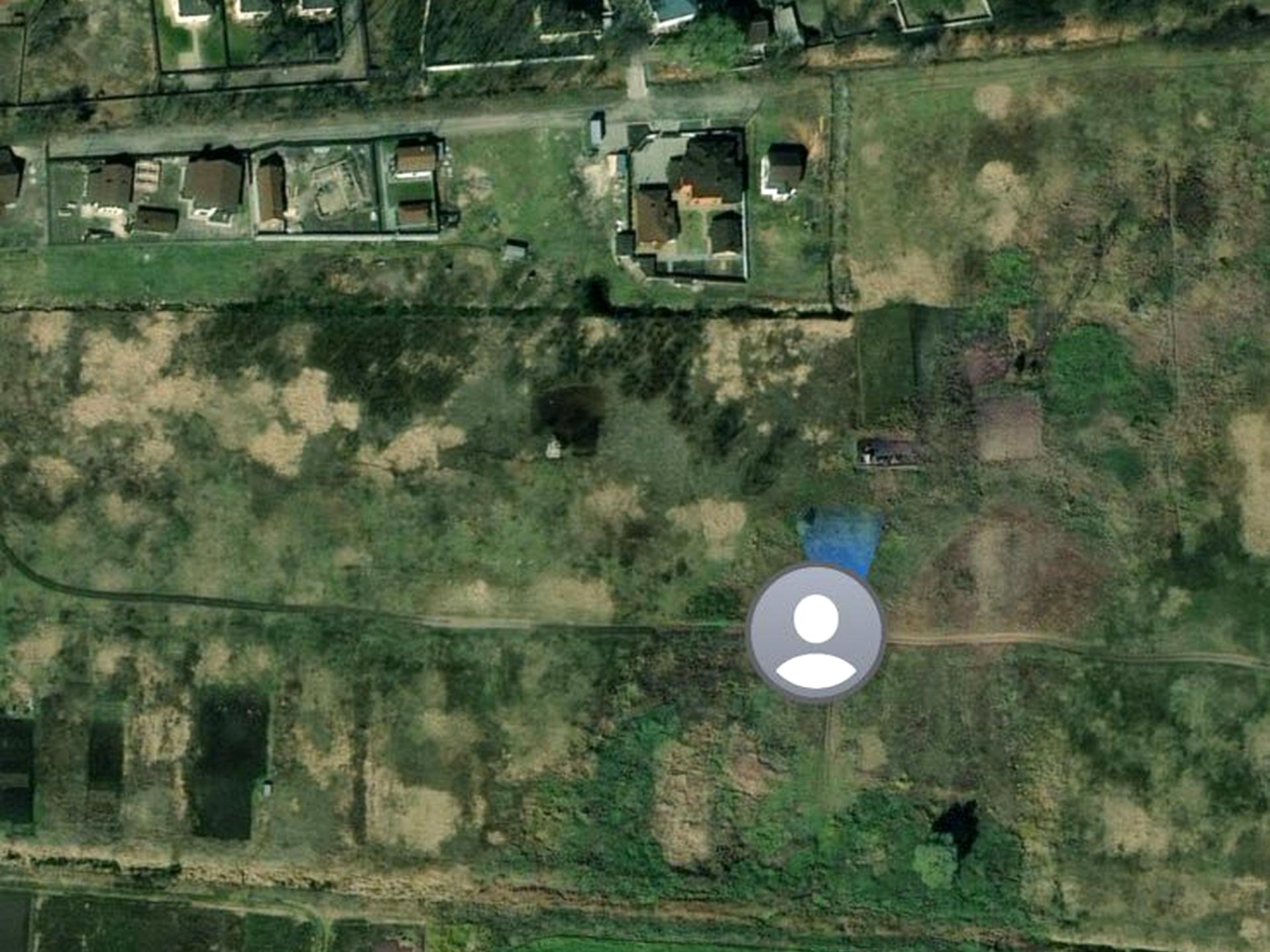Tap the contact avatar pin on the map

pyautogui.click(x=816, y=632)
